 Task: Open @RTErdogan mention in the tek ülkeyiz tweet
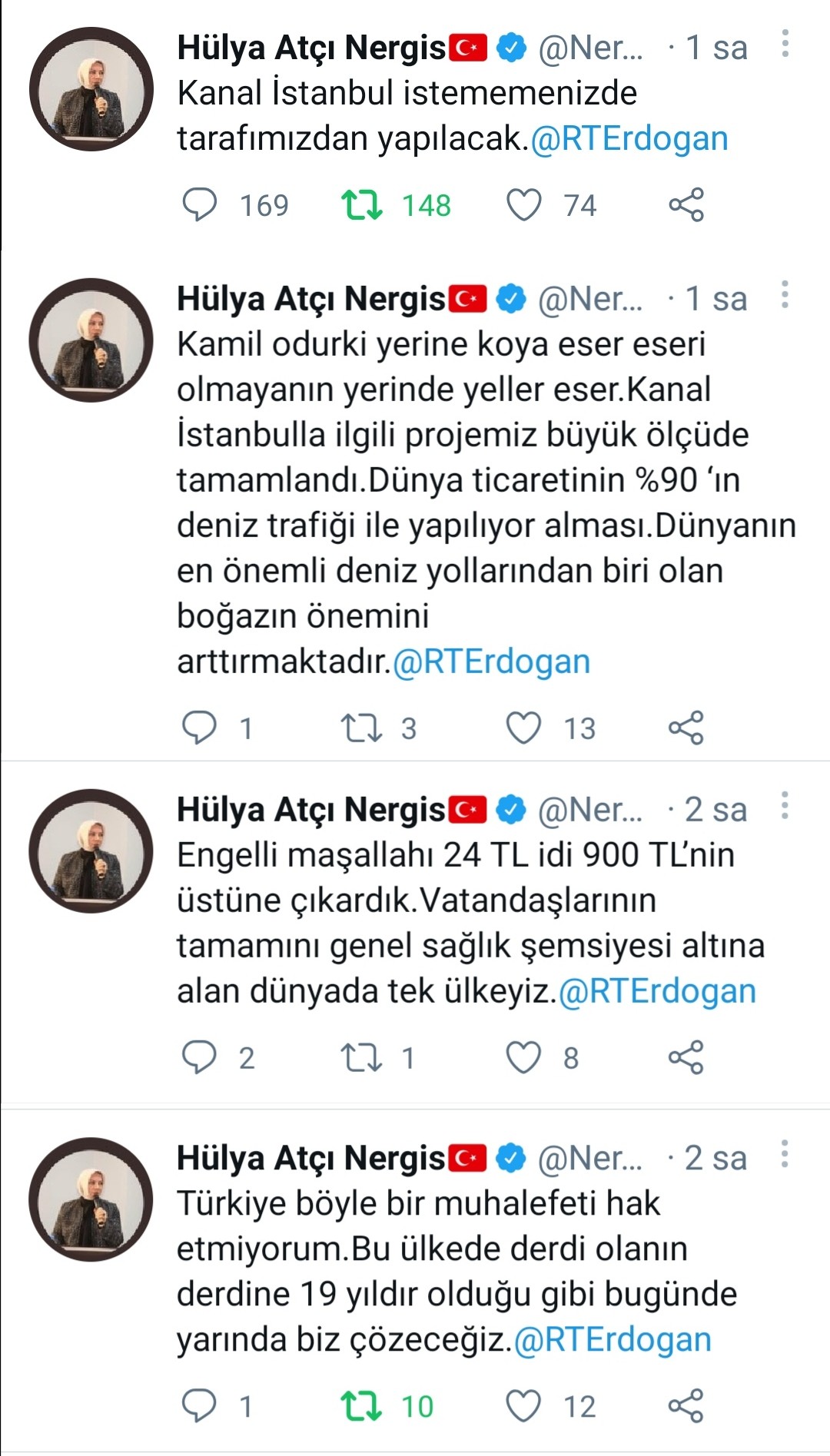(x=657, y=991)
